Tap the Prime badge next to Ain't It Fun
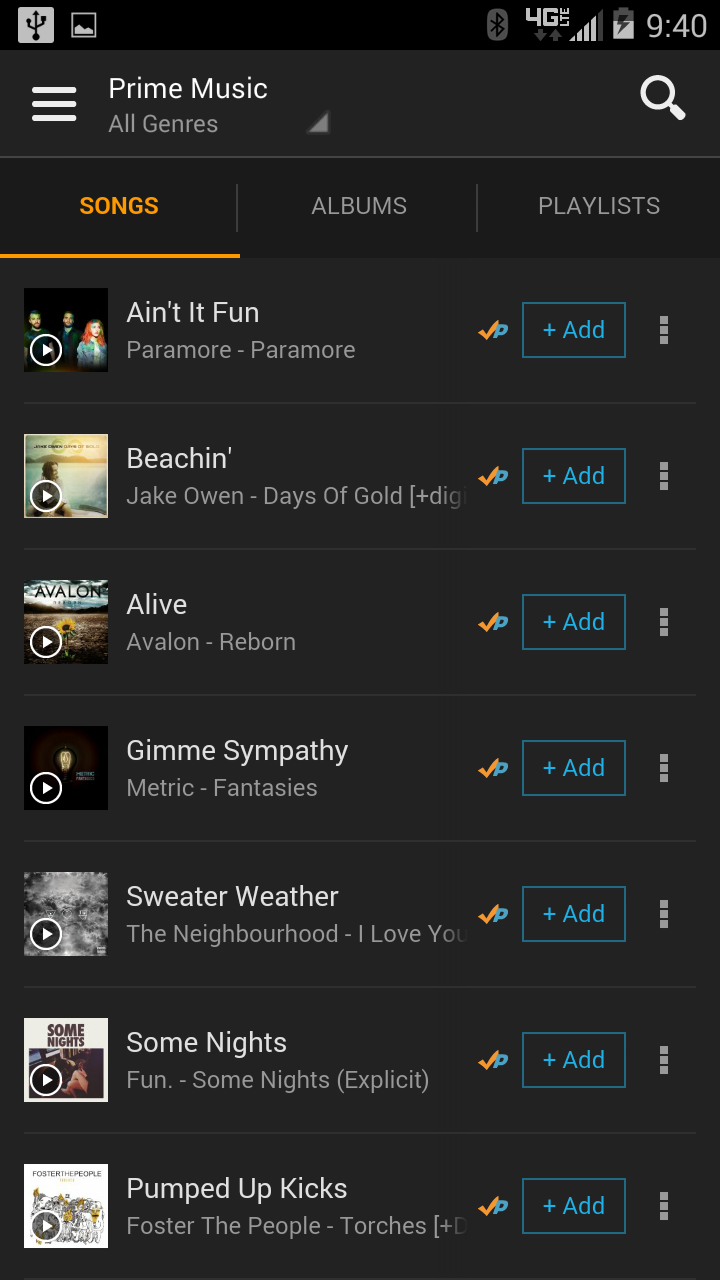This screenshot has width=720, height=1280. [x=492, y=330]
